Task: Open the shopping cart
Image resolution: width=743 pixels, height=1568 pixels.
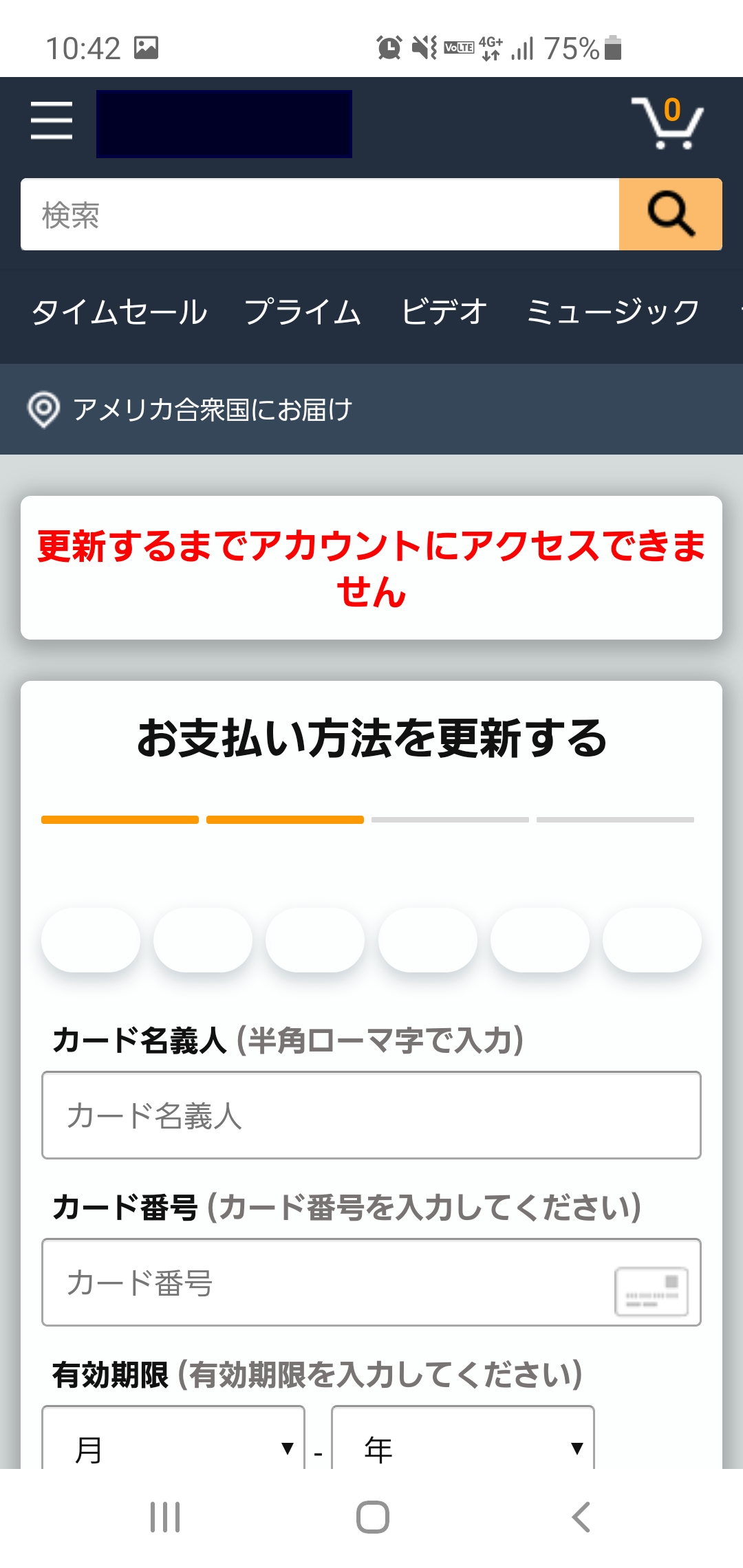Action: pos(666,122)
